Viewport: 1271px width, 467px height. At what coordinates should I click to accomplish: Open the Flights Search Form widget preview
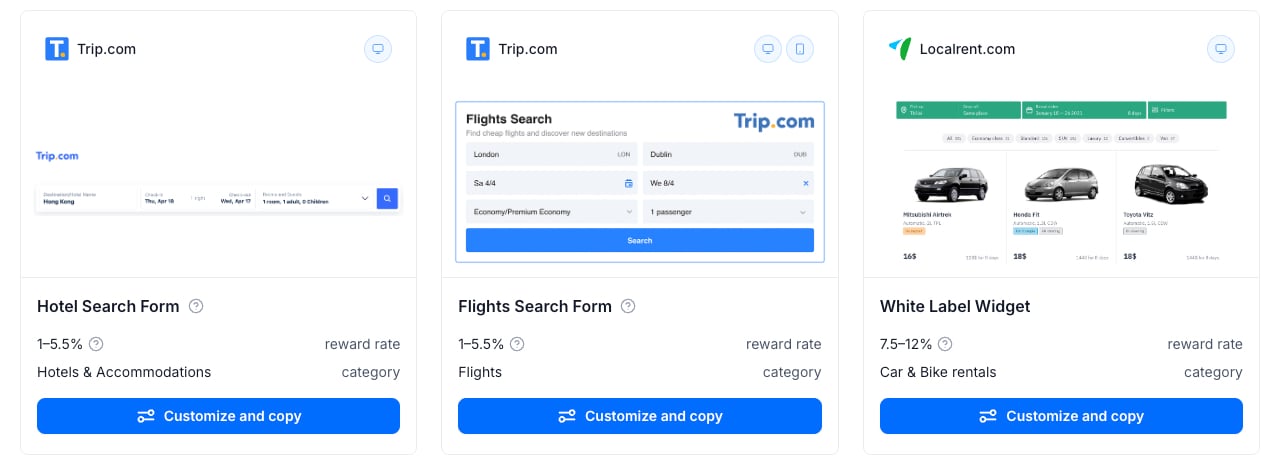[639, 181]
